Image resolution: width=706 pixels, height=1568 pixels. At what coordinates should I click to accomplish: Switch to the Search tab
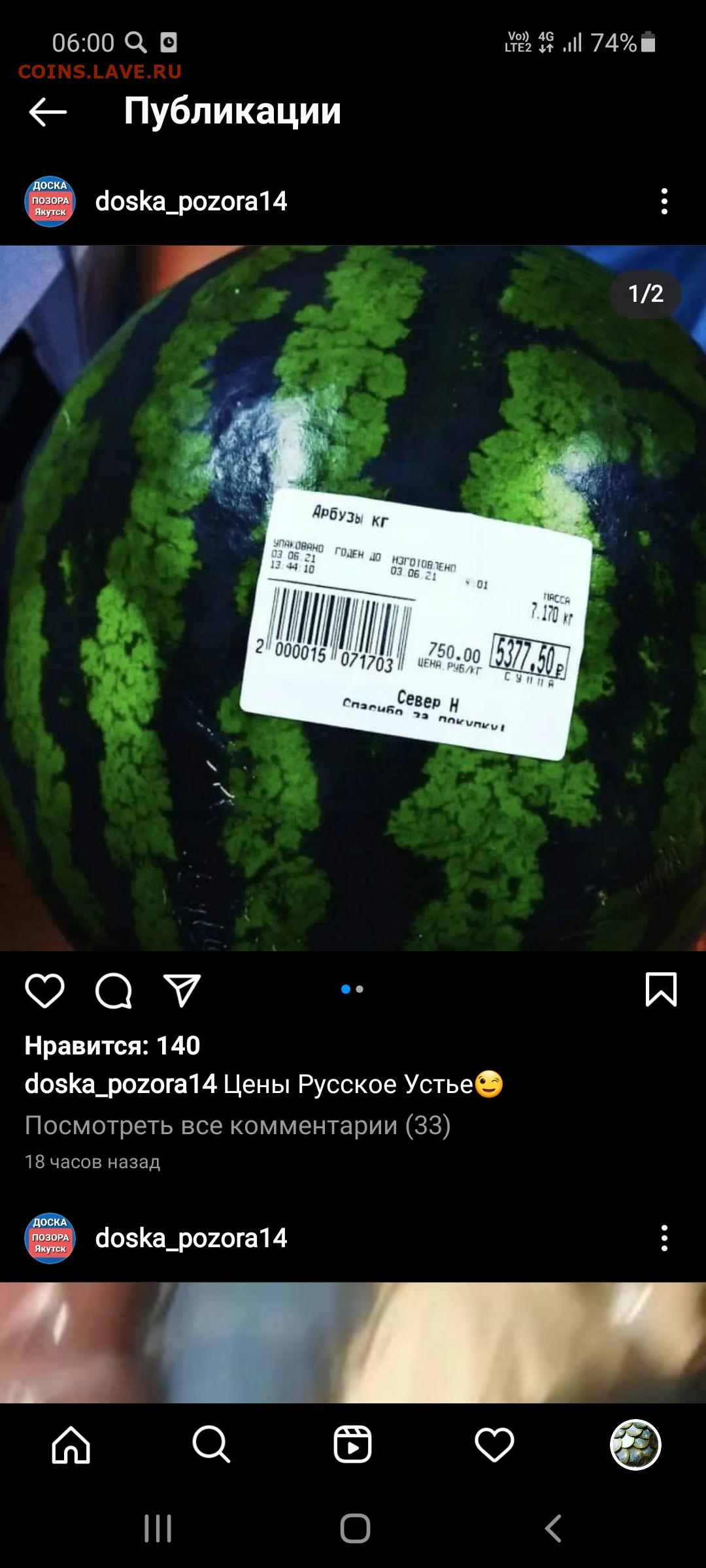click(x=211, y=1445)
